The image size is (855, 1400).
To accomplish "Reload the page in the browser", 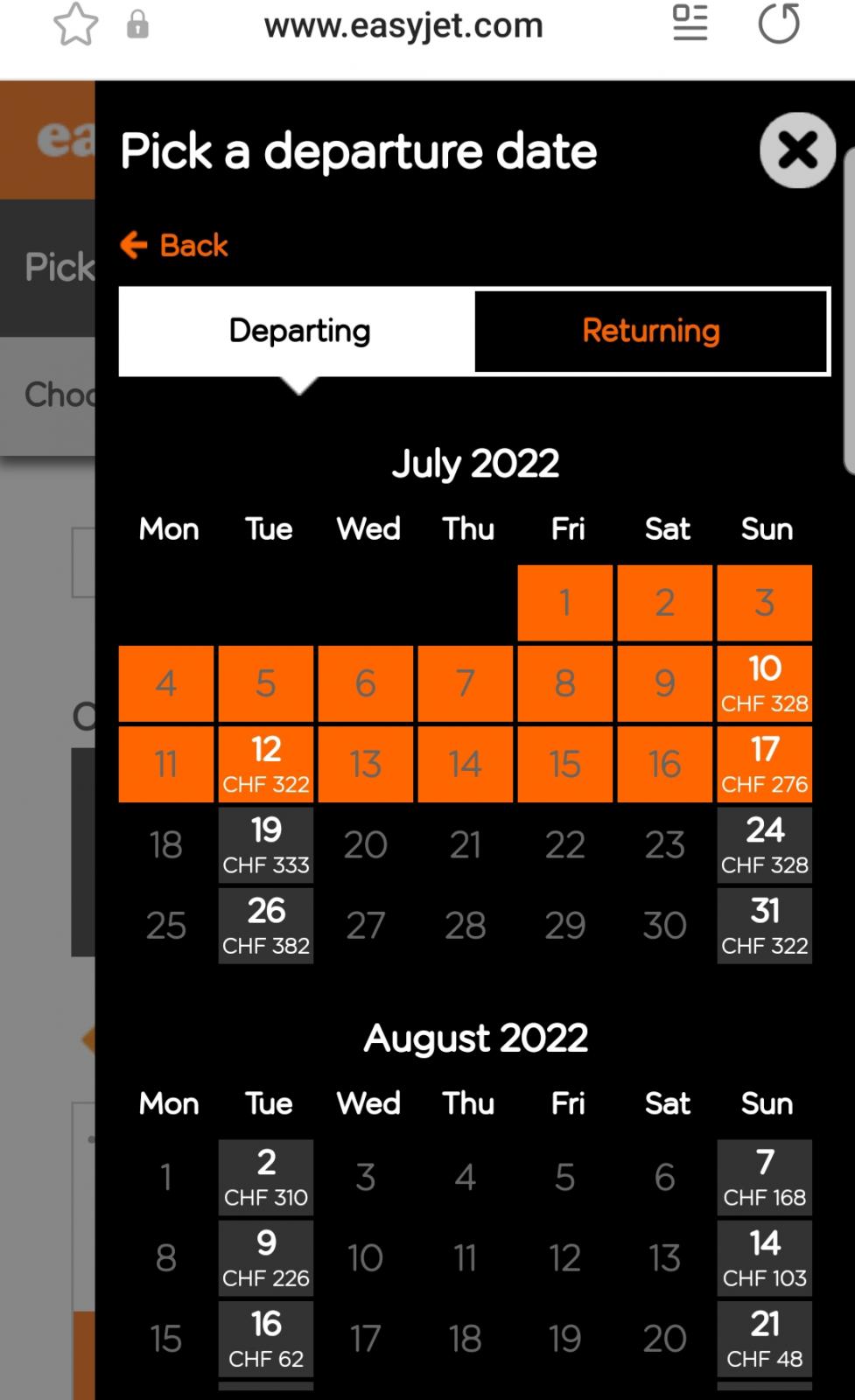I will coord(778,24).
